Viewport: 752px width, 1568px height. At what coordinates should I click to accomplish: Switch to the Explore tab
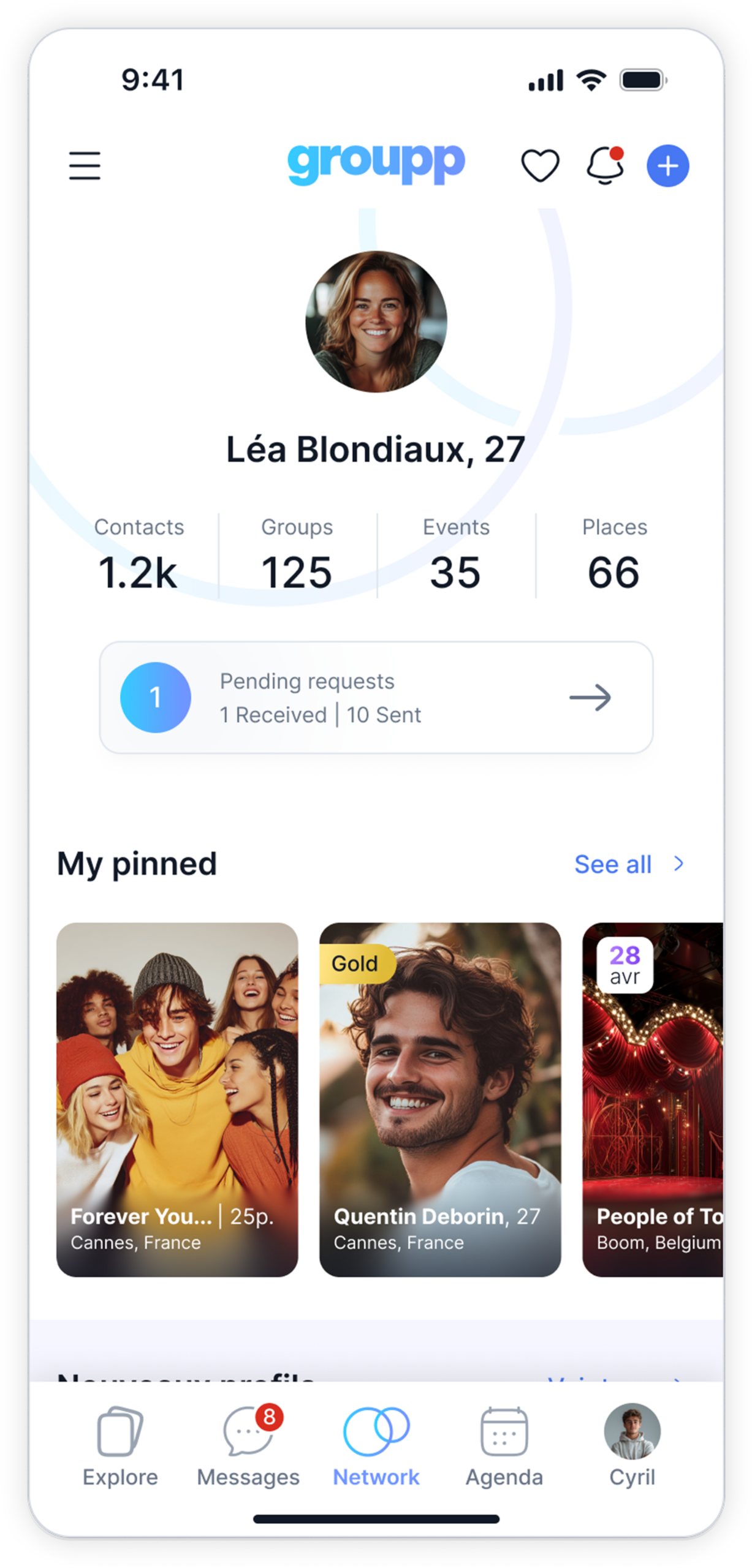tap(120, 1446)
